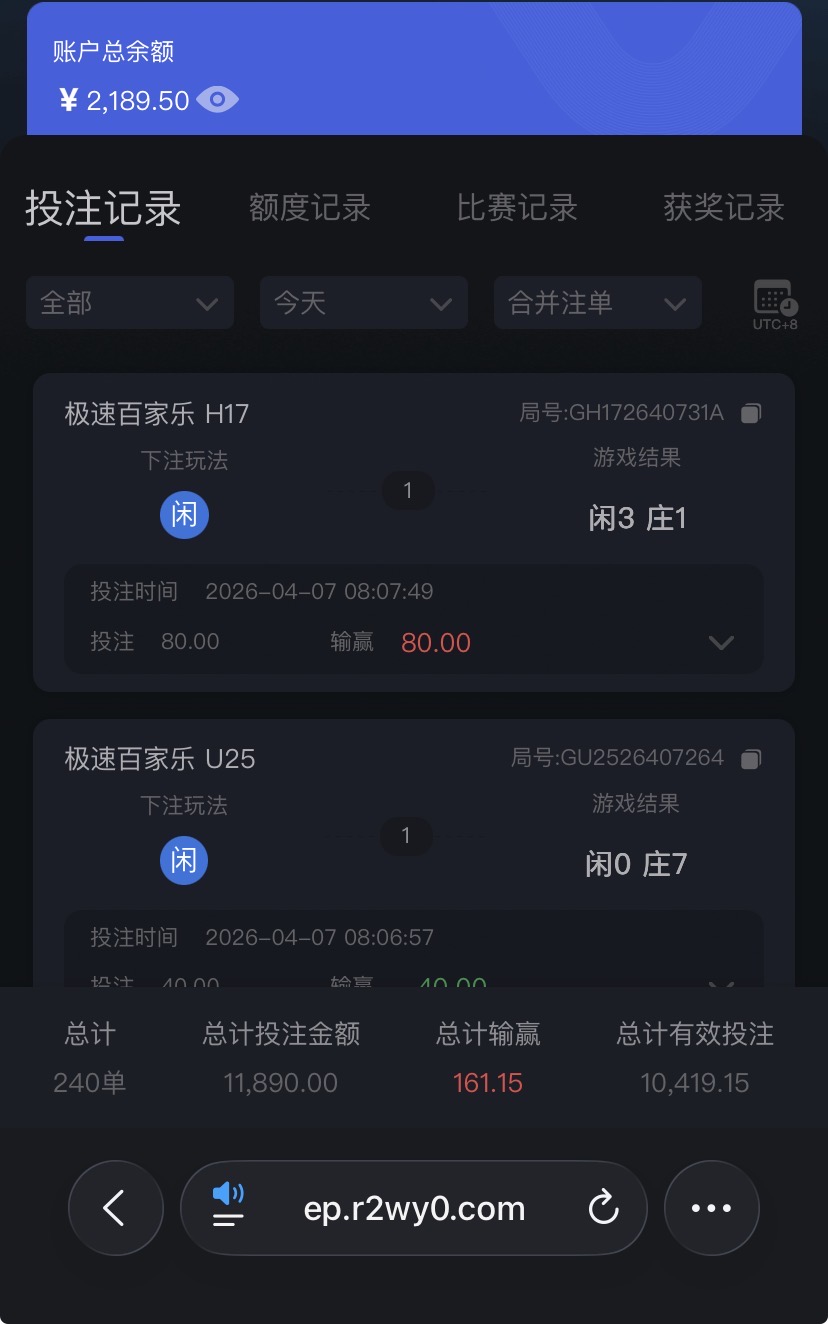Select the 投注记录 tab
828x1324 pixels.
103,208
